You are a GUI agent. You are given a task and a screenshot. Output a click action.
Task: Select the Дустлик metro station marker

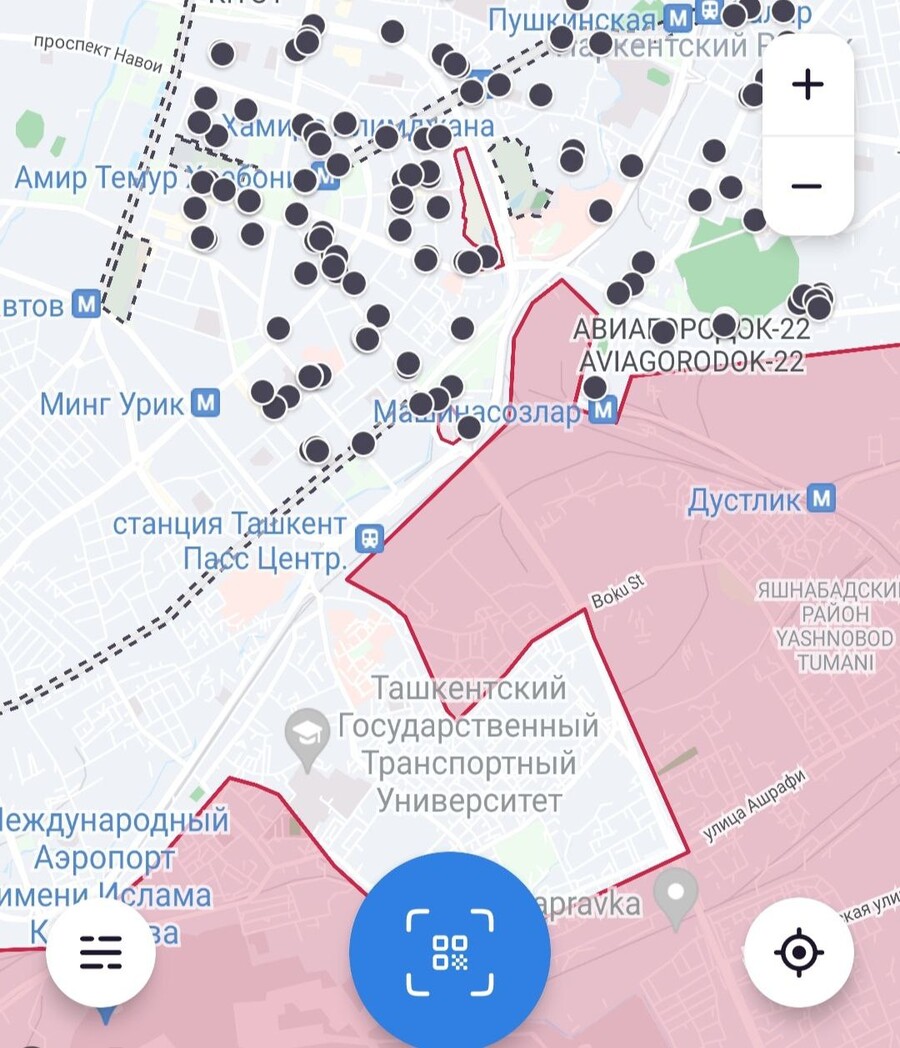click(821, 498)
